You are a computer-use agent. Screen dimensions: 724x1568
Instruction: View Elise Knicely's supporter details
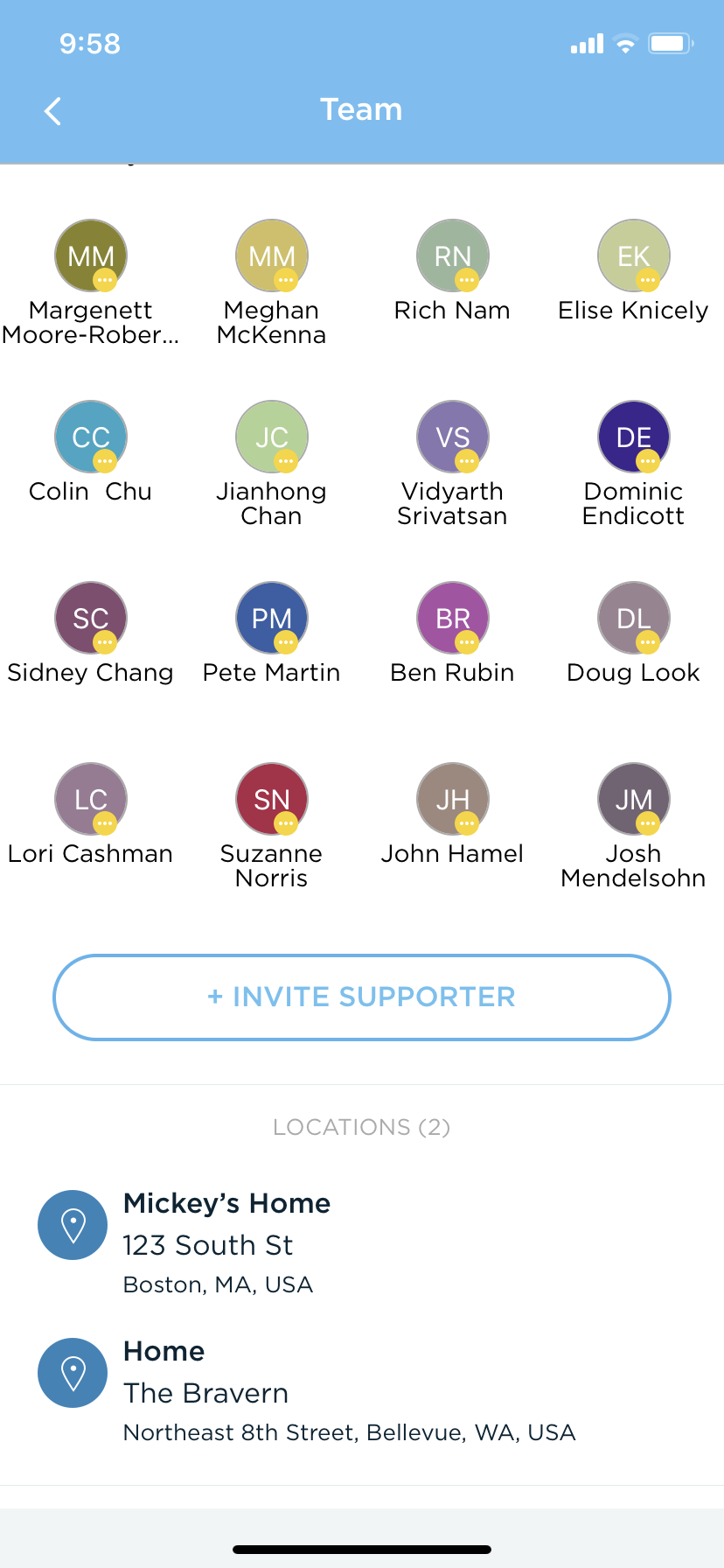[x=634, y=256]
